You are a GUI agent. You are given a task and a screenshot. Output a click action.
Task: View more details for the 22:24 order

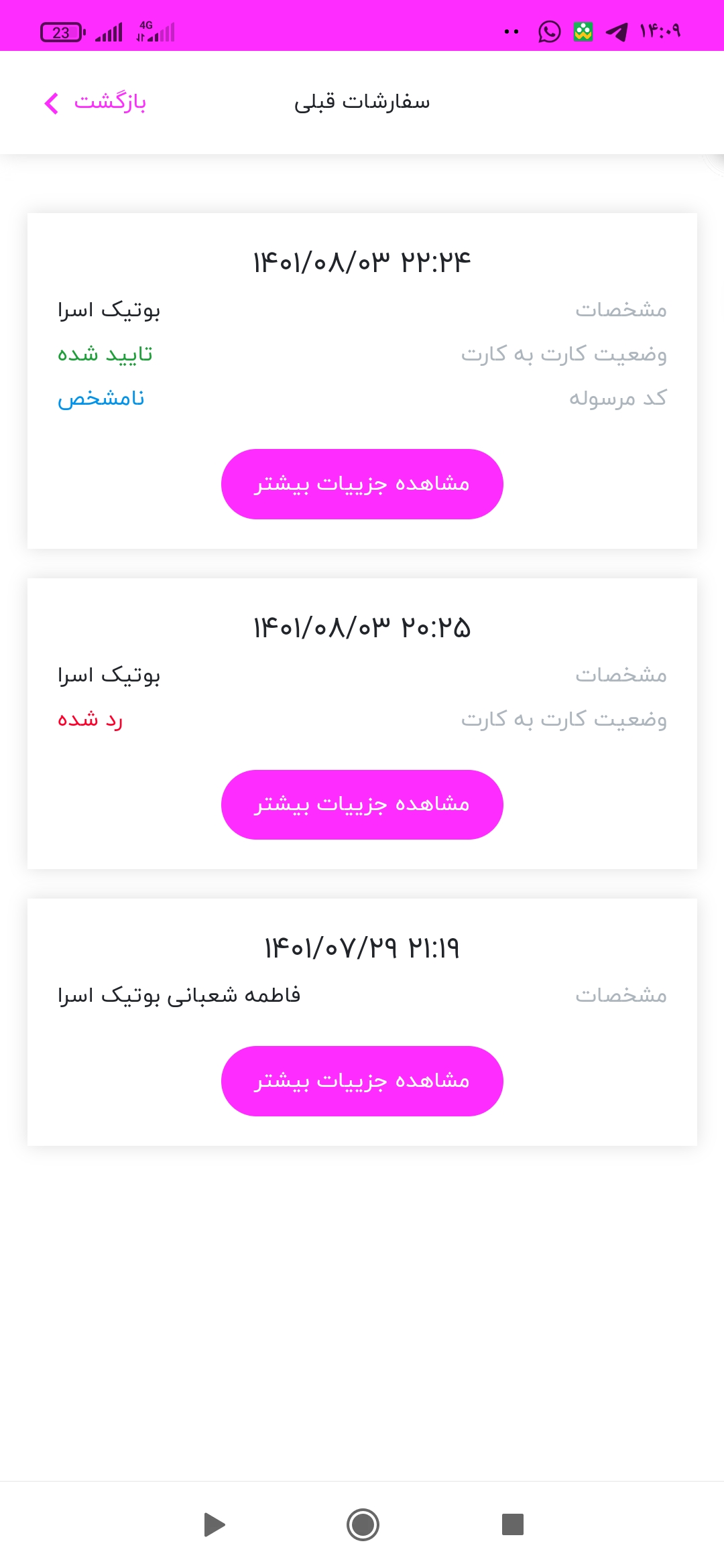click(x=362, y=484)
